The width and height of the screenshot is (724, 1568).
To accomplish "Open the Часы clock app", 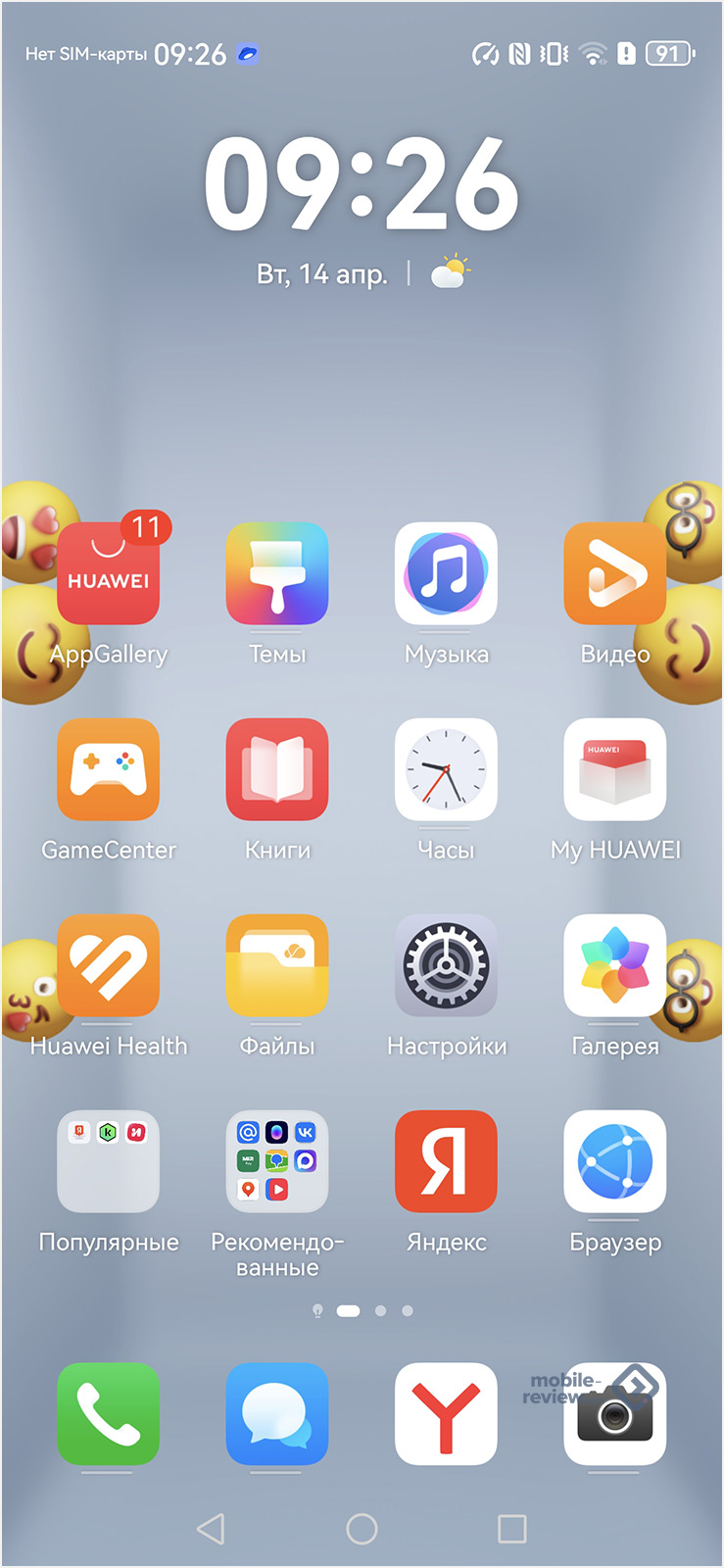I will tap(446, 770).
